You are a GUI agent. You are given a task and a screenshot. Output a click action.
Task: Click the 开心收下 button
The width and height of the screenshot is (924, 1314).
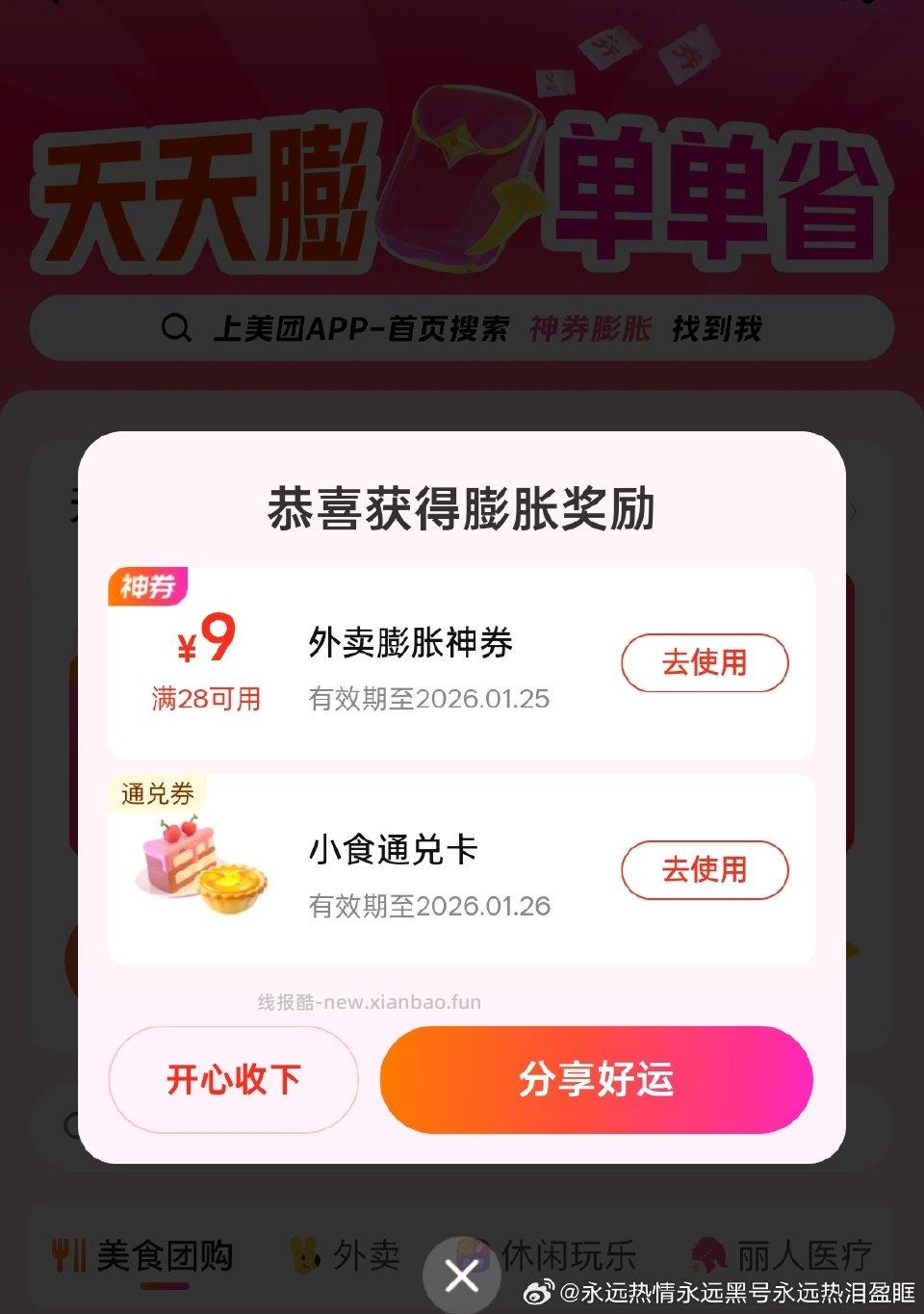point(232,1079)
